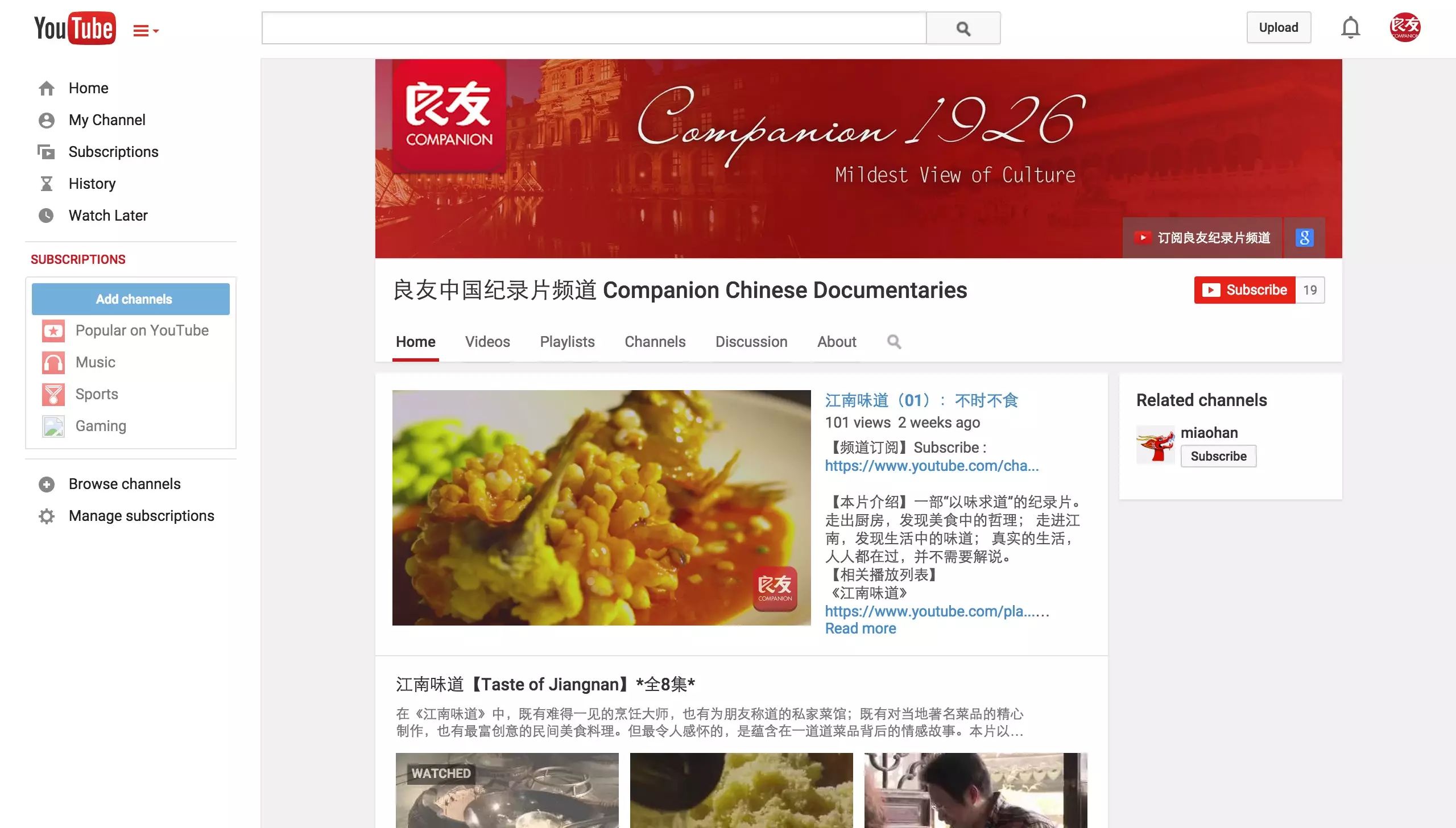Subscribe to Companion Chinese Documentaries channel
This screenshot has width=1456, height=828.
coord(1244,290)
